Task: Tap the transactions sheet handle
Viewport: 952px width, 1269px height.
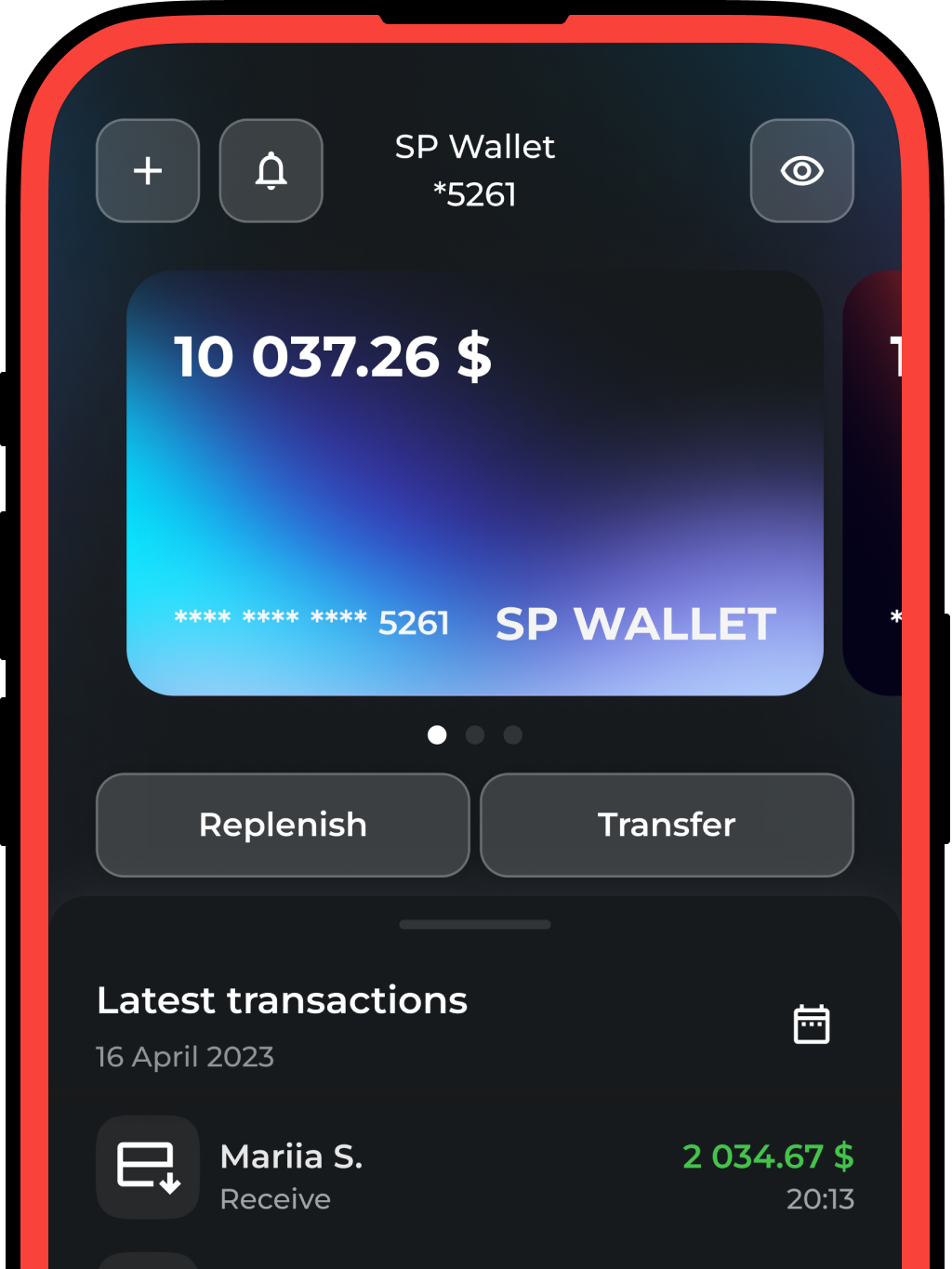Action: tap(474, 925)
